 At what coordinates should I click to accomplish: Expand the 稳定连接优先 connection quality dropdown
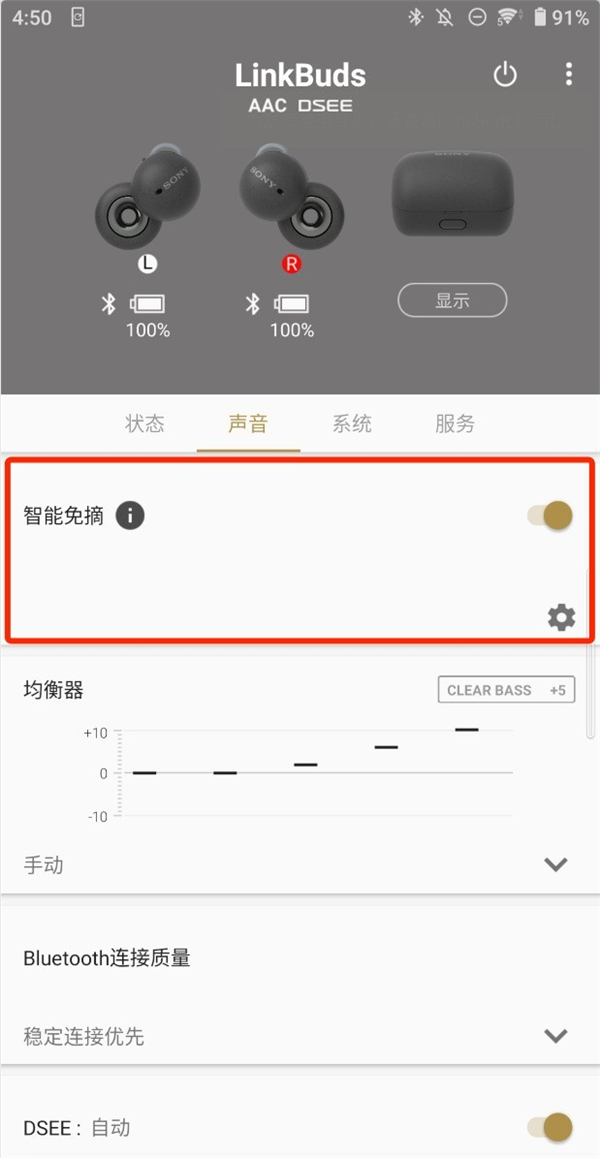555,1036
